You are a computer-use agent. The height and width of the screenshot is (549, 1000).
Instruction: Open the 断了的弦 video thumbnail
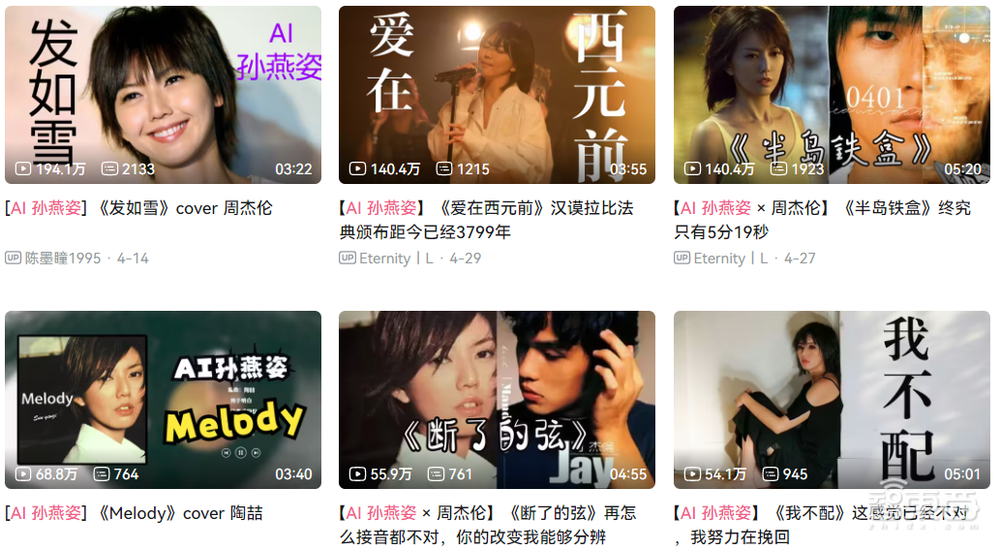tap(497, 399)
